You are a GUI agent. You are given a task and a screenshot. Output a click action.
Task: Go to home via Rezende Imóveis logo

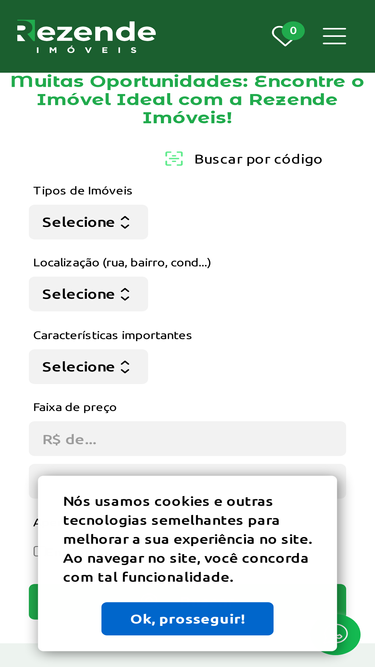86,37
